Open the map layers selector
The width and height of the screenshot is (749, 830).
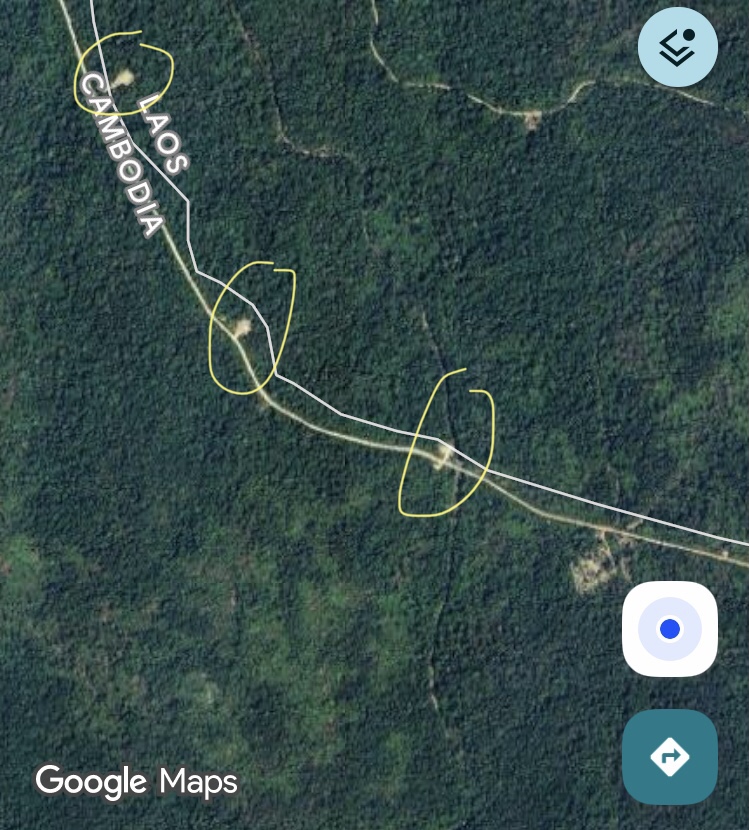click(x=678, y=46)
